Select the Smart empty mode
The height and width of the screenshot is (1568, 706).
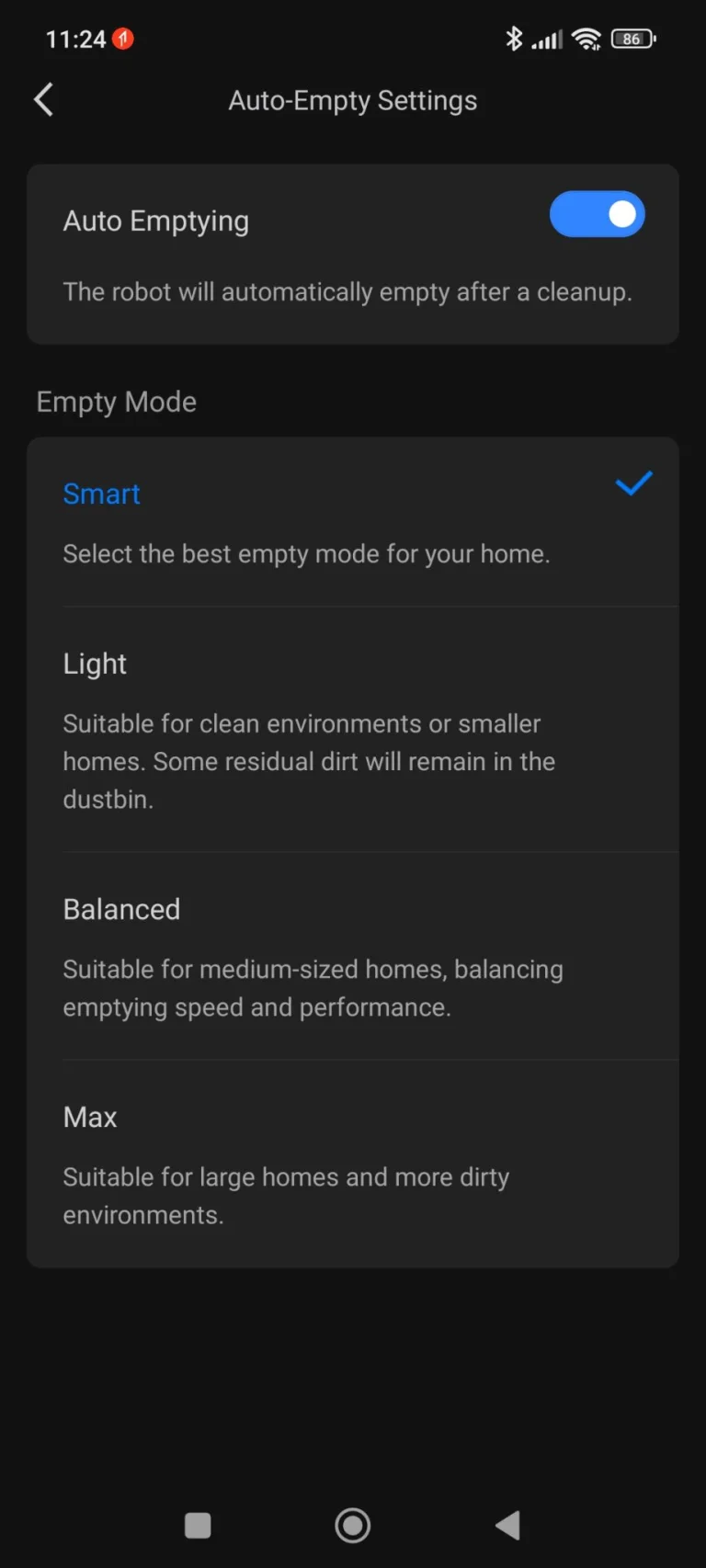[x=352, y=521]
